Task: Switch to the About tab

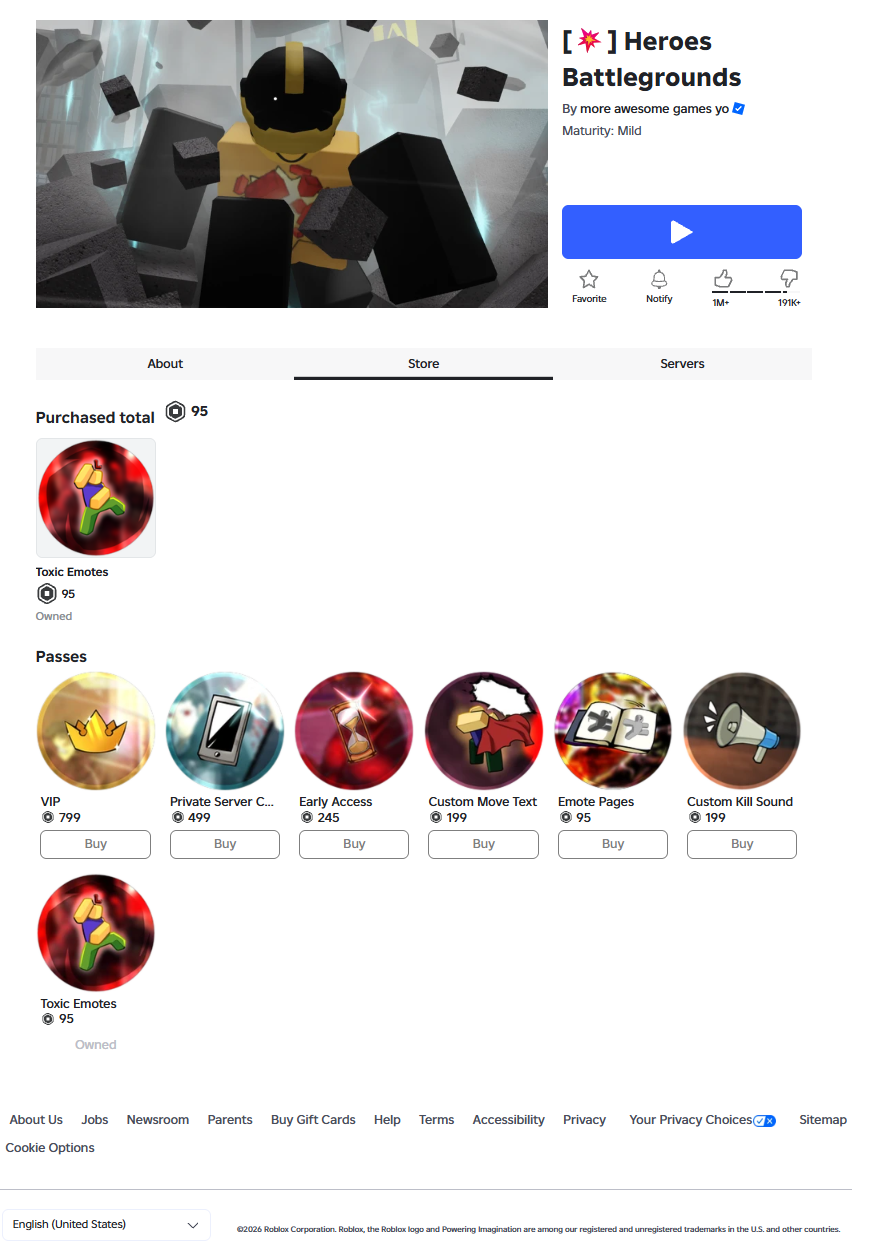Action: tap(165, 364)
